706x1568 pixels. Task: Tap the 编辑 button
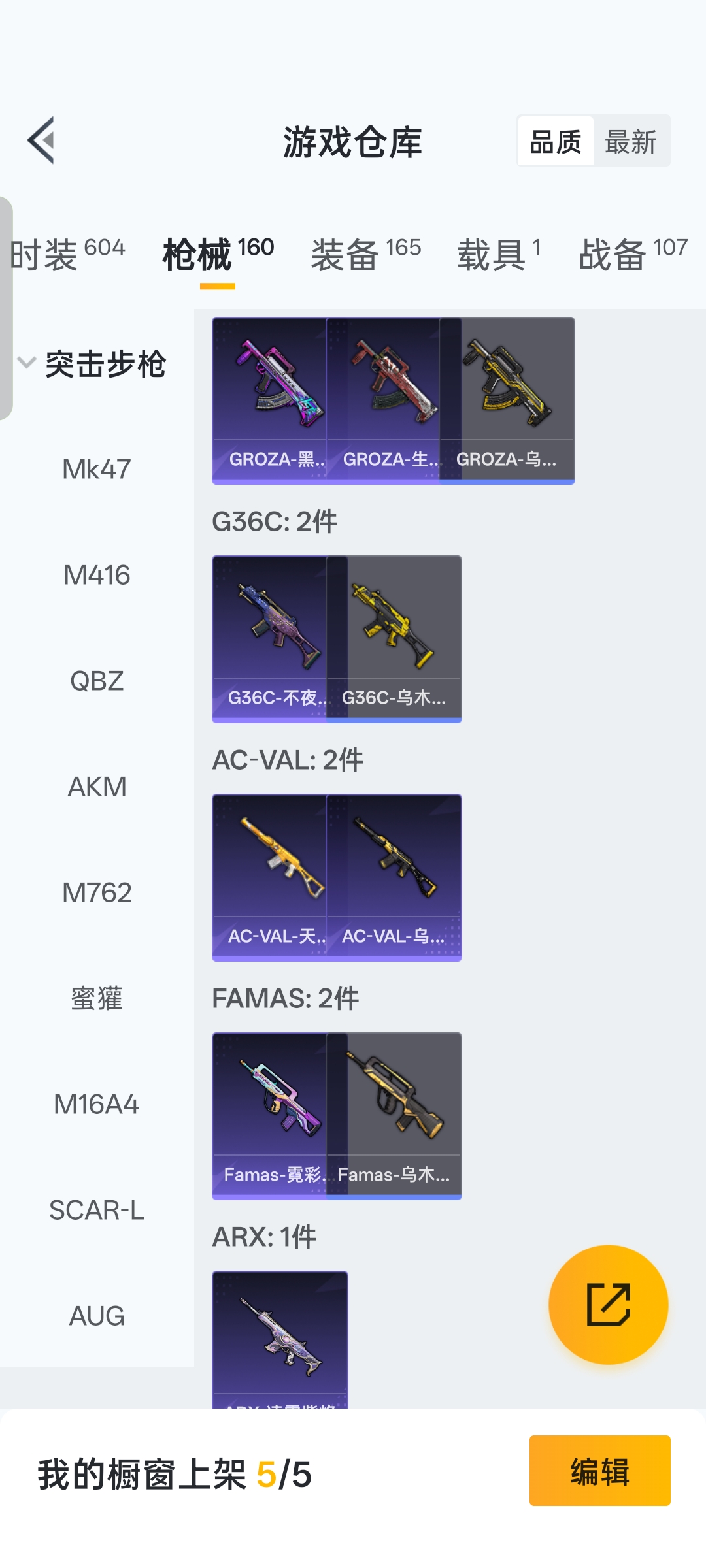pyautogui.click(x=599, y=1471)
